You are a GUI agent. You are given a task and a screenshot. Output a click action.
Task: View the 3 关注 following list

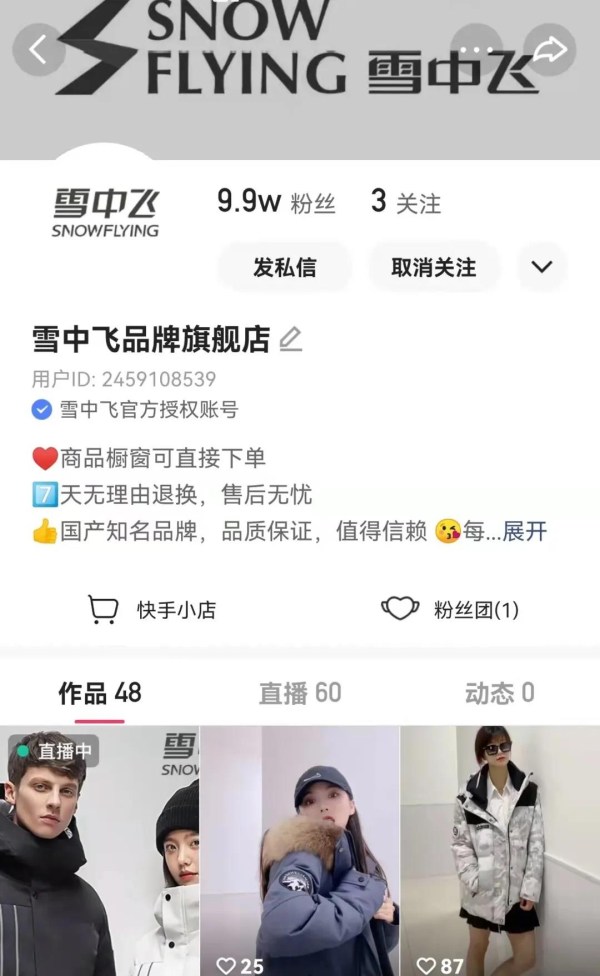(405, 202)
